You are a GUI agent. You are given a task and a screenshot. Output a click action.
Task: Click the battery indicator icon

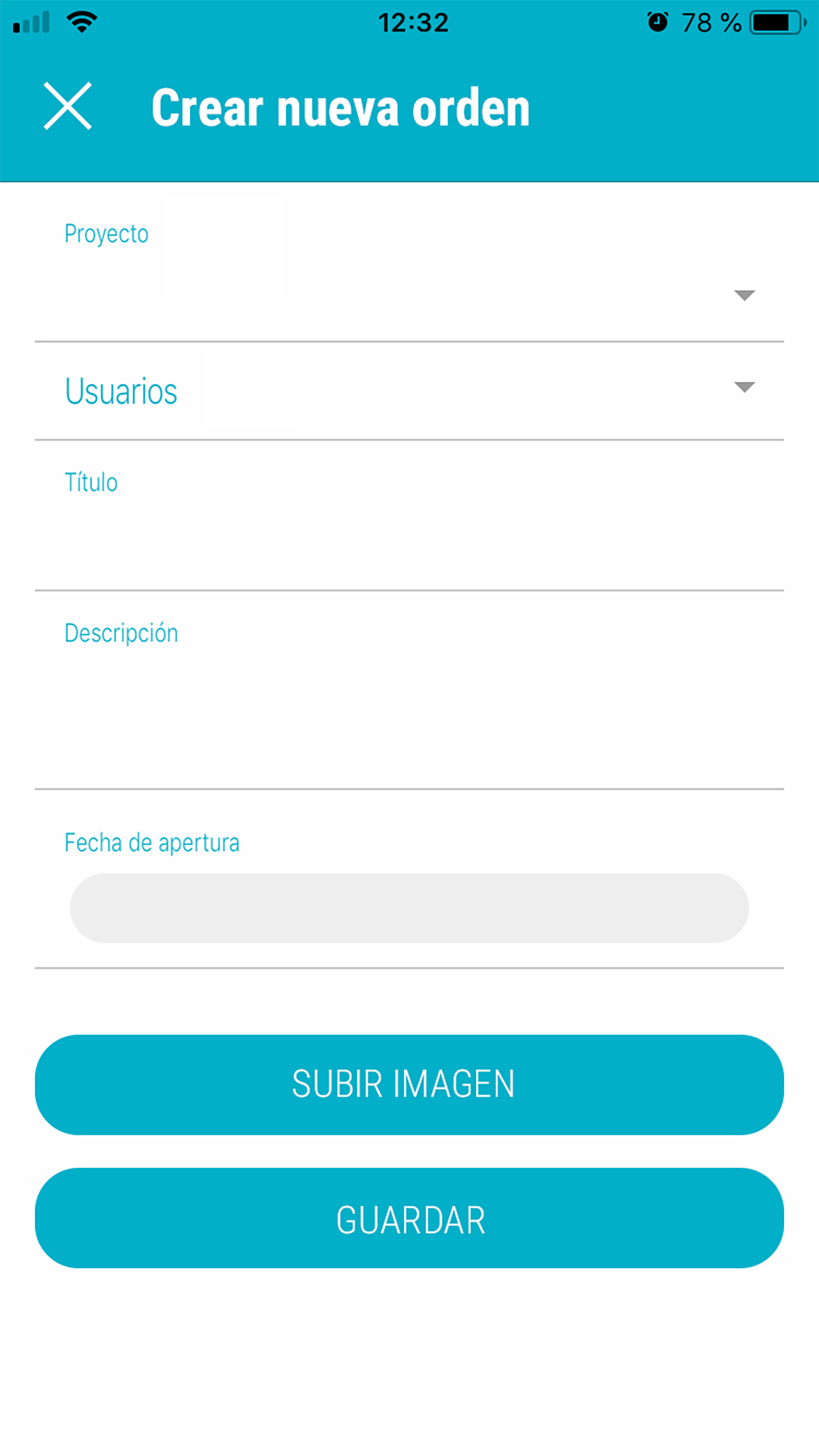[777, 20]
